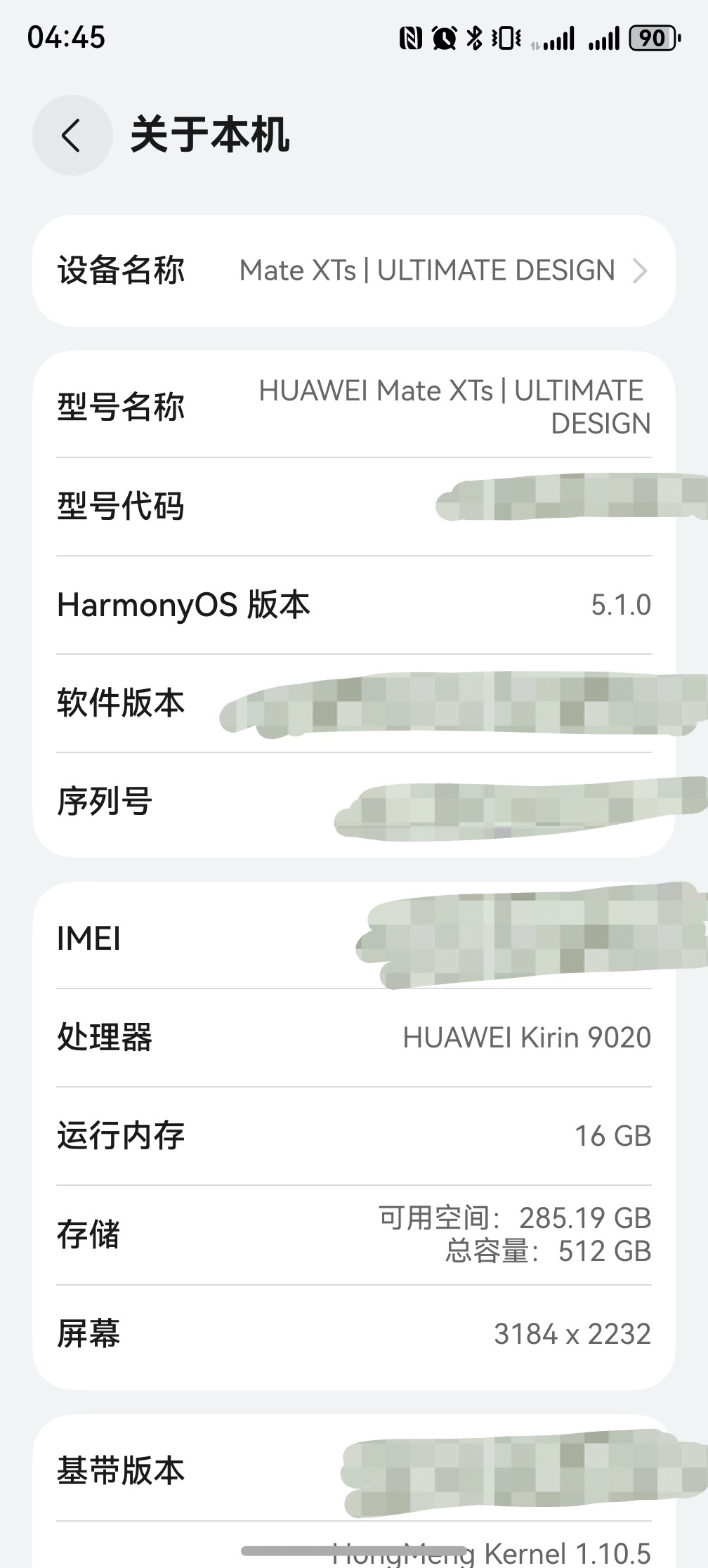Go back from 关于本机 page
708x1568 pixels.
click(x=72, y=135)
